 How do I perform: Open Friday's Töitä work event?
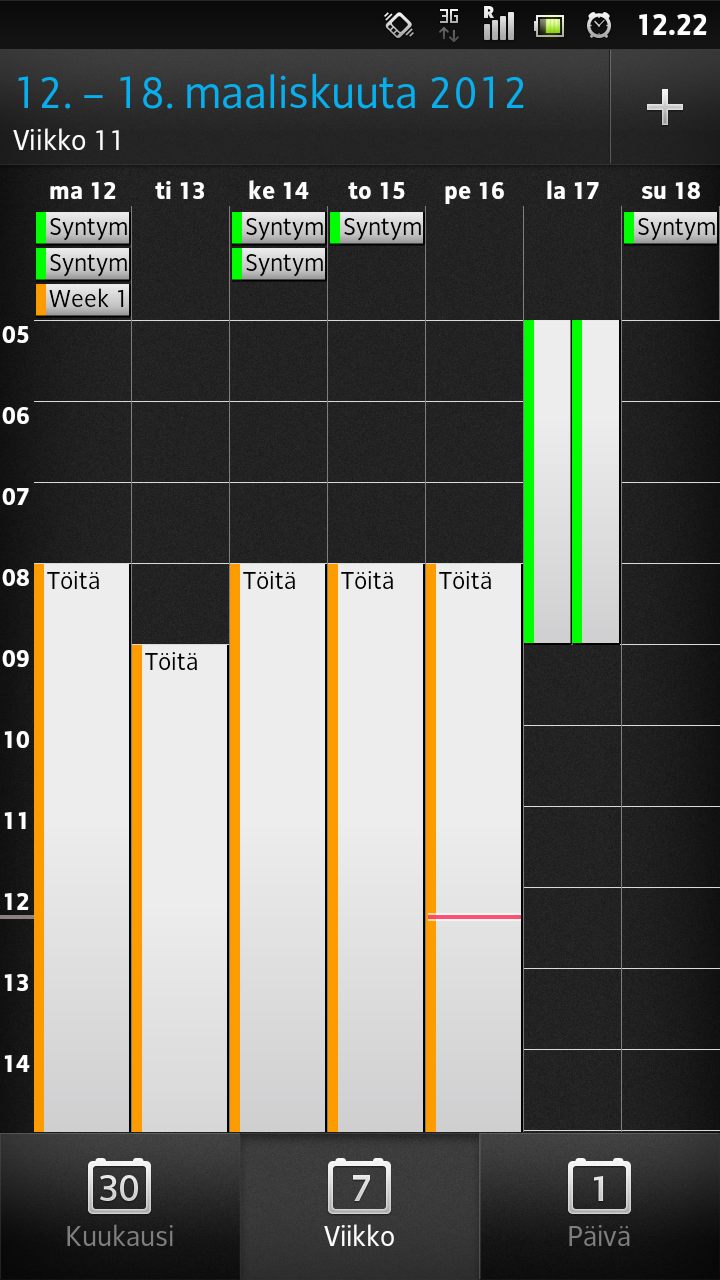(474, 847)
